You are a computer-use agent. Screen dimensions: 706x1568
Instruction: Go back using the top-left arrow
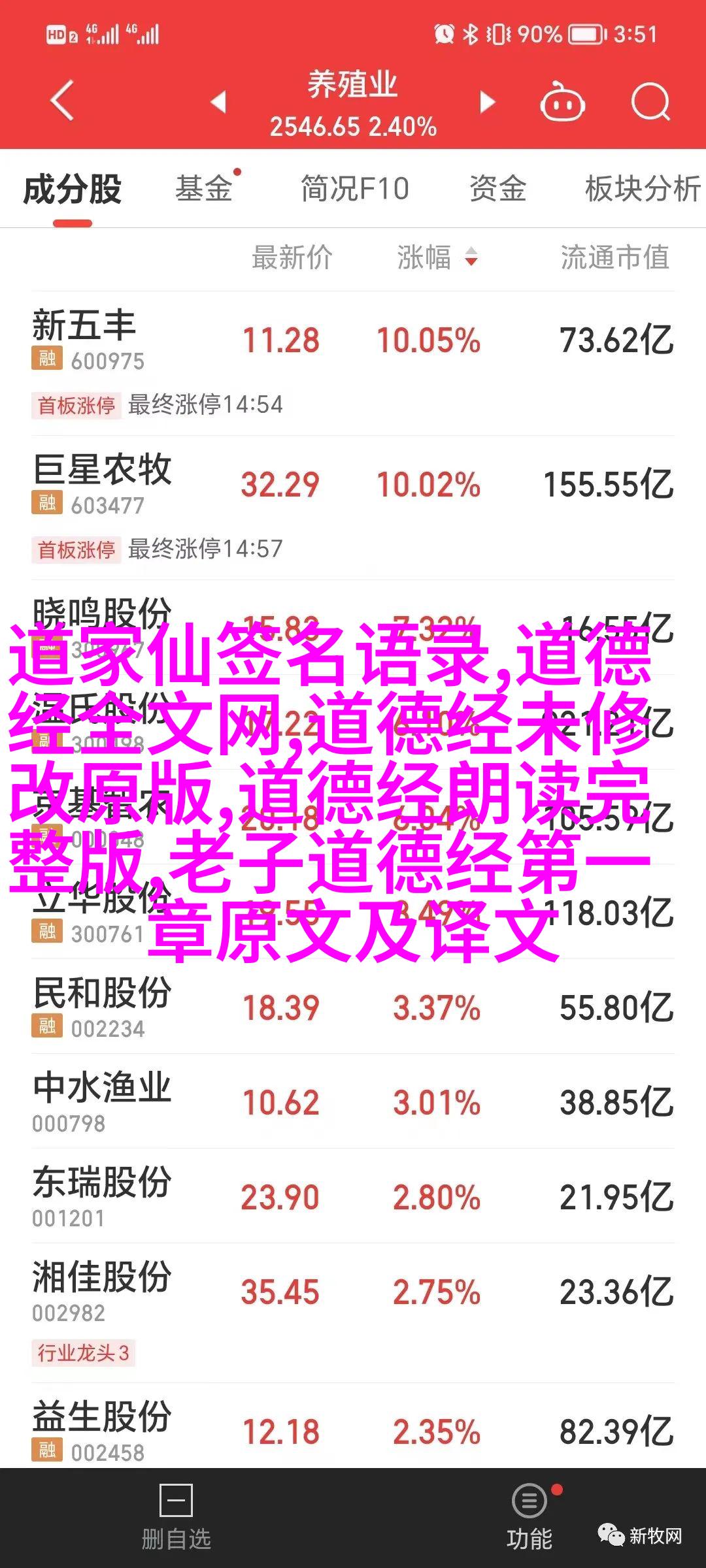(62, 101)
